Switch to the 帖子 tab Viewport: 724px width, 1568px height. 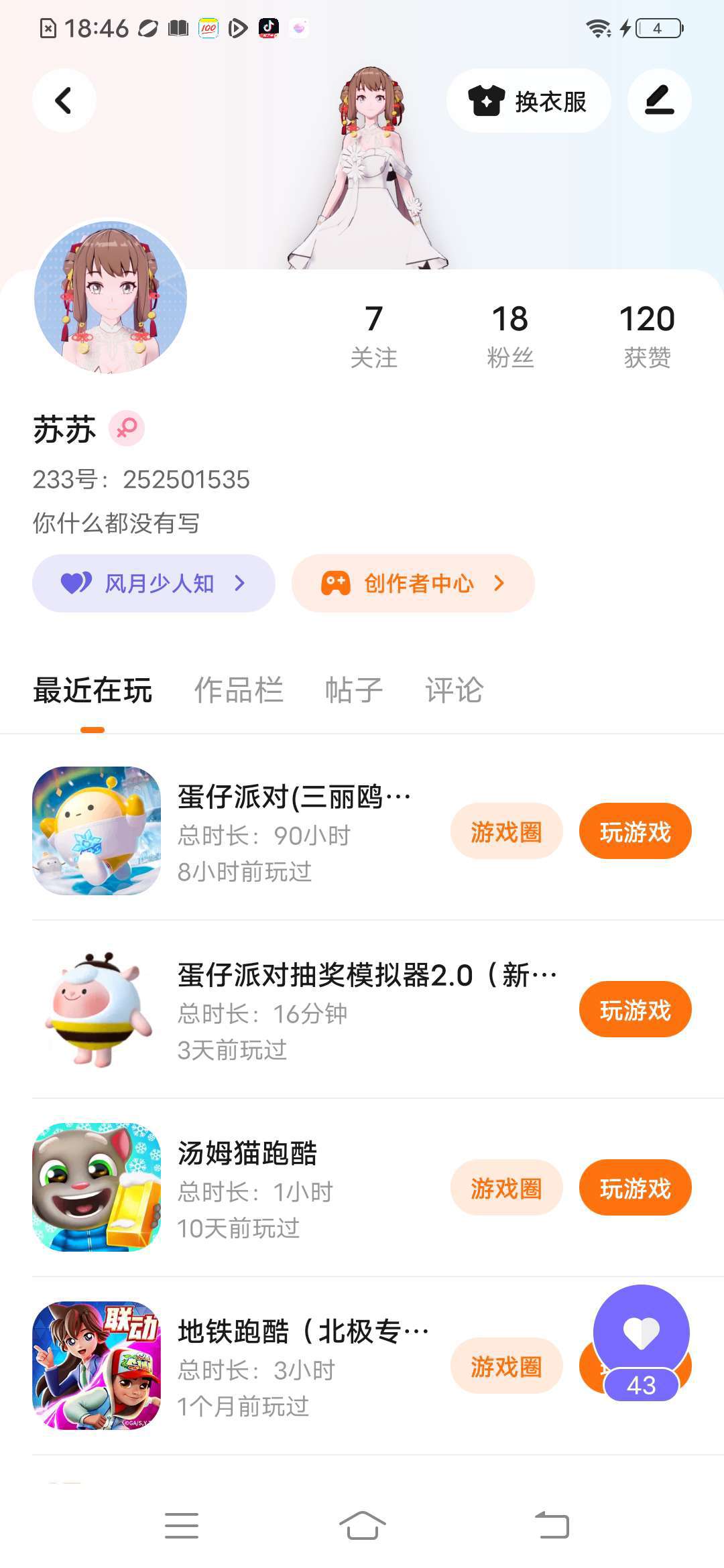(353, 690)
